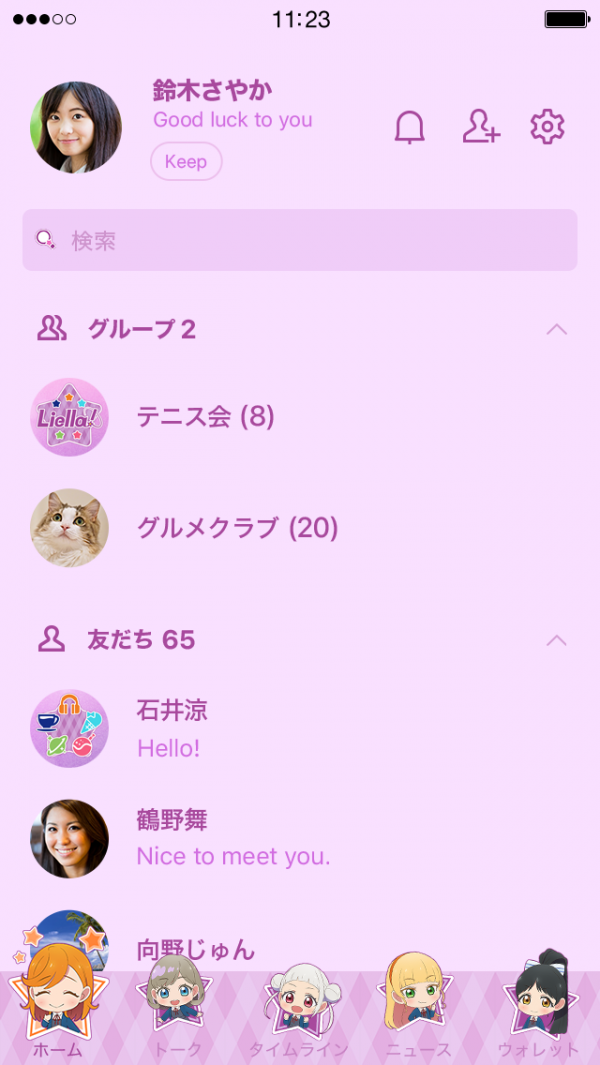Tap the Keep button
The image size is (600, 1065).
[186, 162]
